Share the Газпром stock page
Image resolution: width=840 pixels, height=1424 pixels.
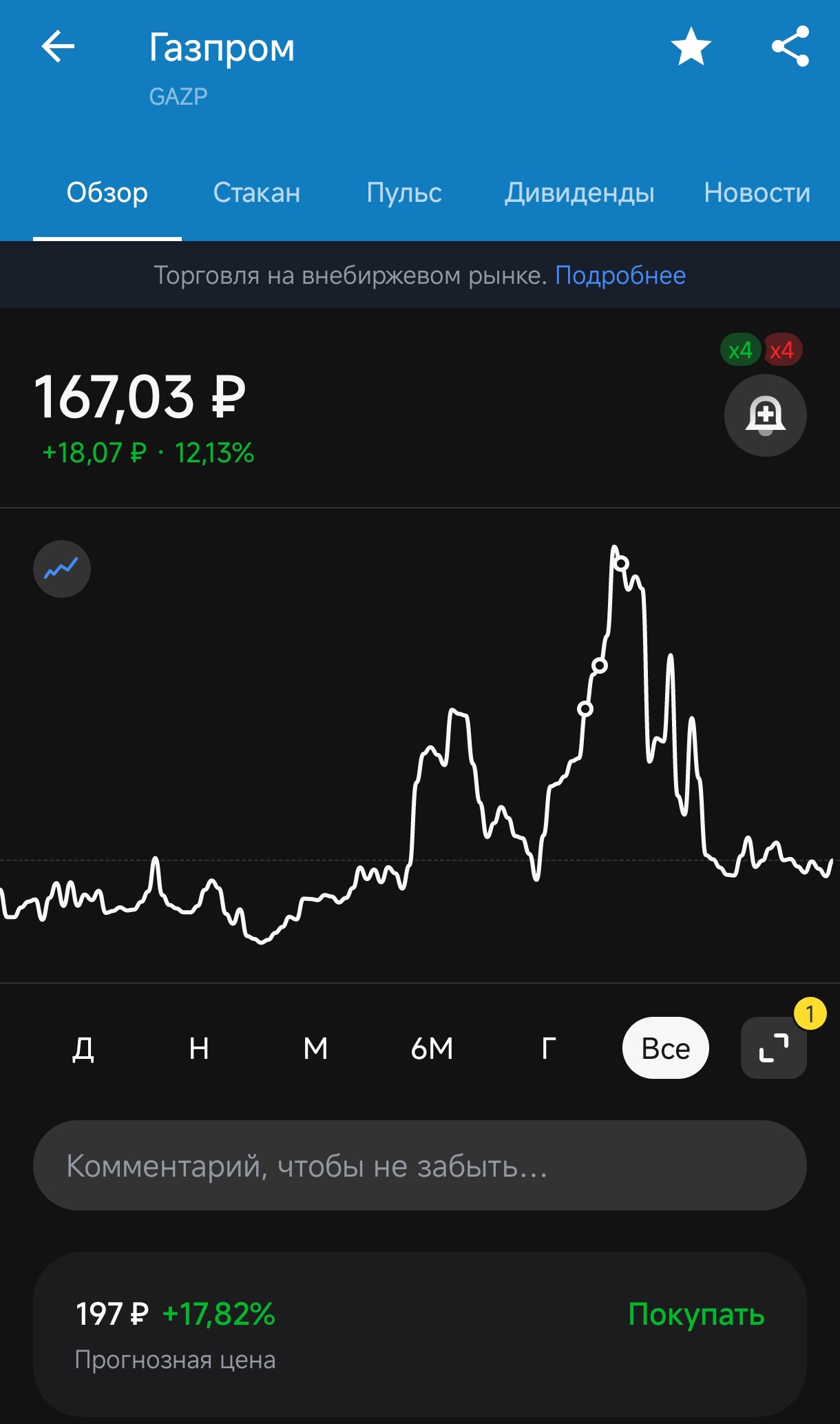790,47
